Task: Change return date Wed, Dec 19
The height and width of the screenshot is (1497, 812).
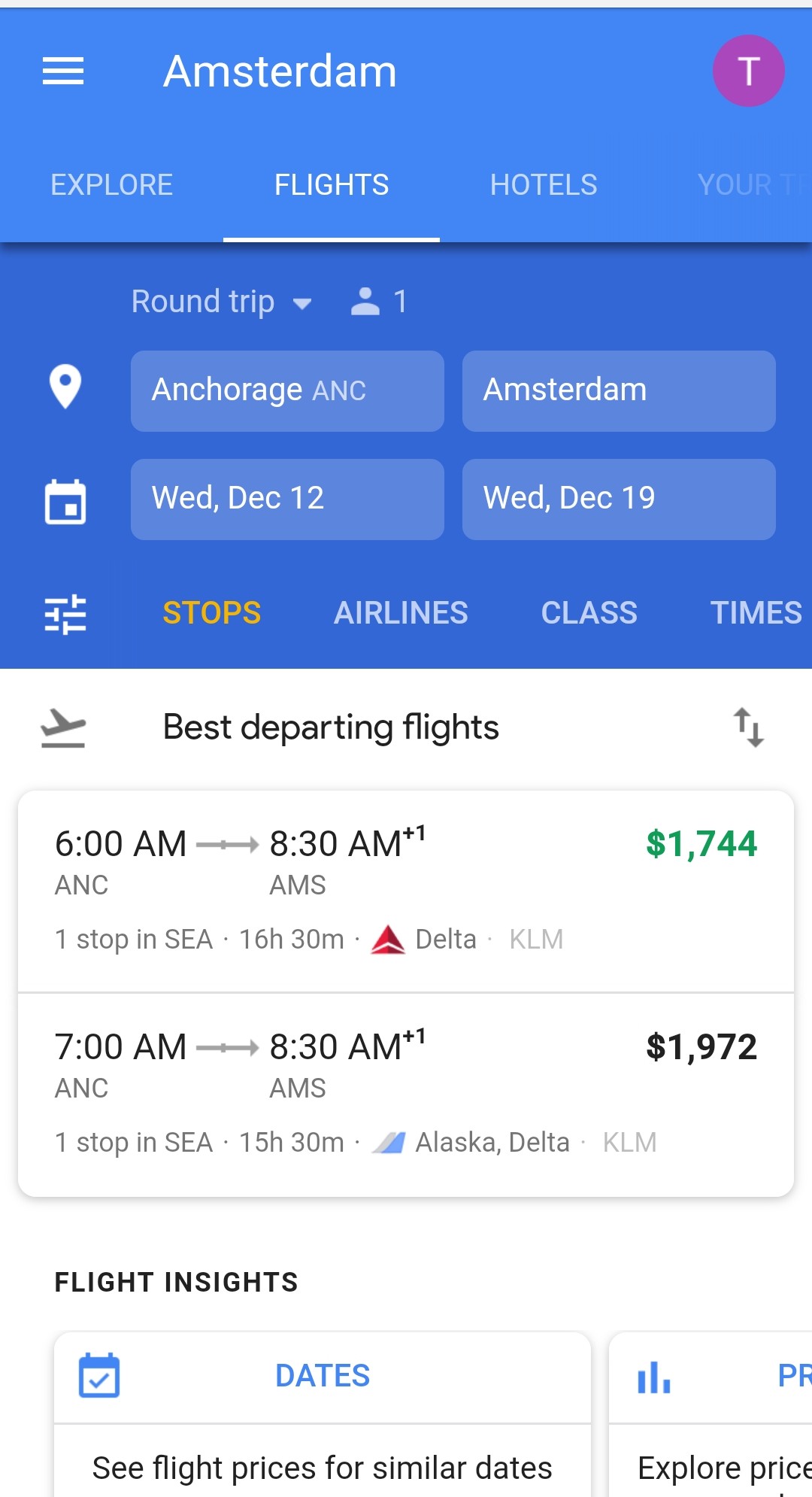Action: pyautogui.click(x=618, y=499)
